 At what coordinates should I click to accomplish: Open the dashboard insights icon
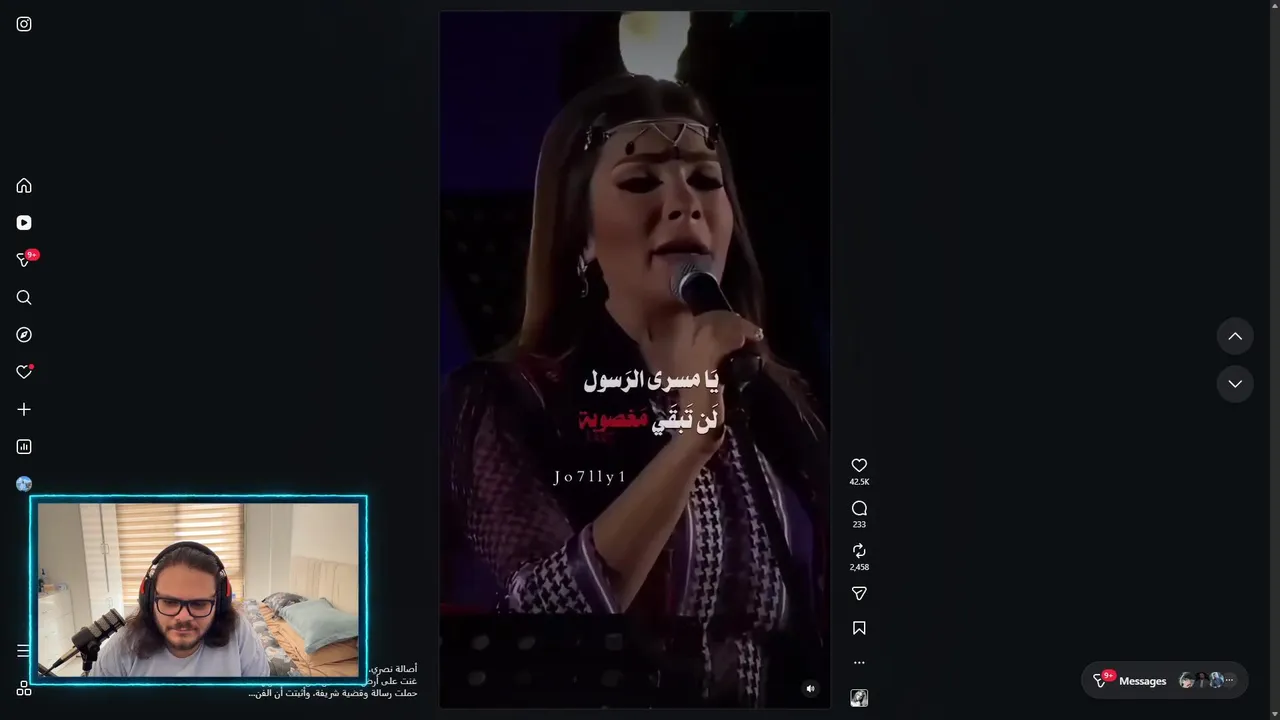tap(24, 447)
